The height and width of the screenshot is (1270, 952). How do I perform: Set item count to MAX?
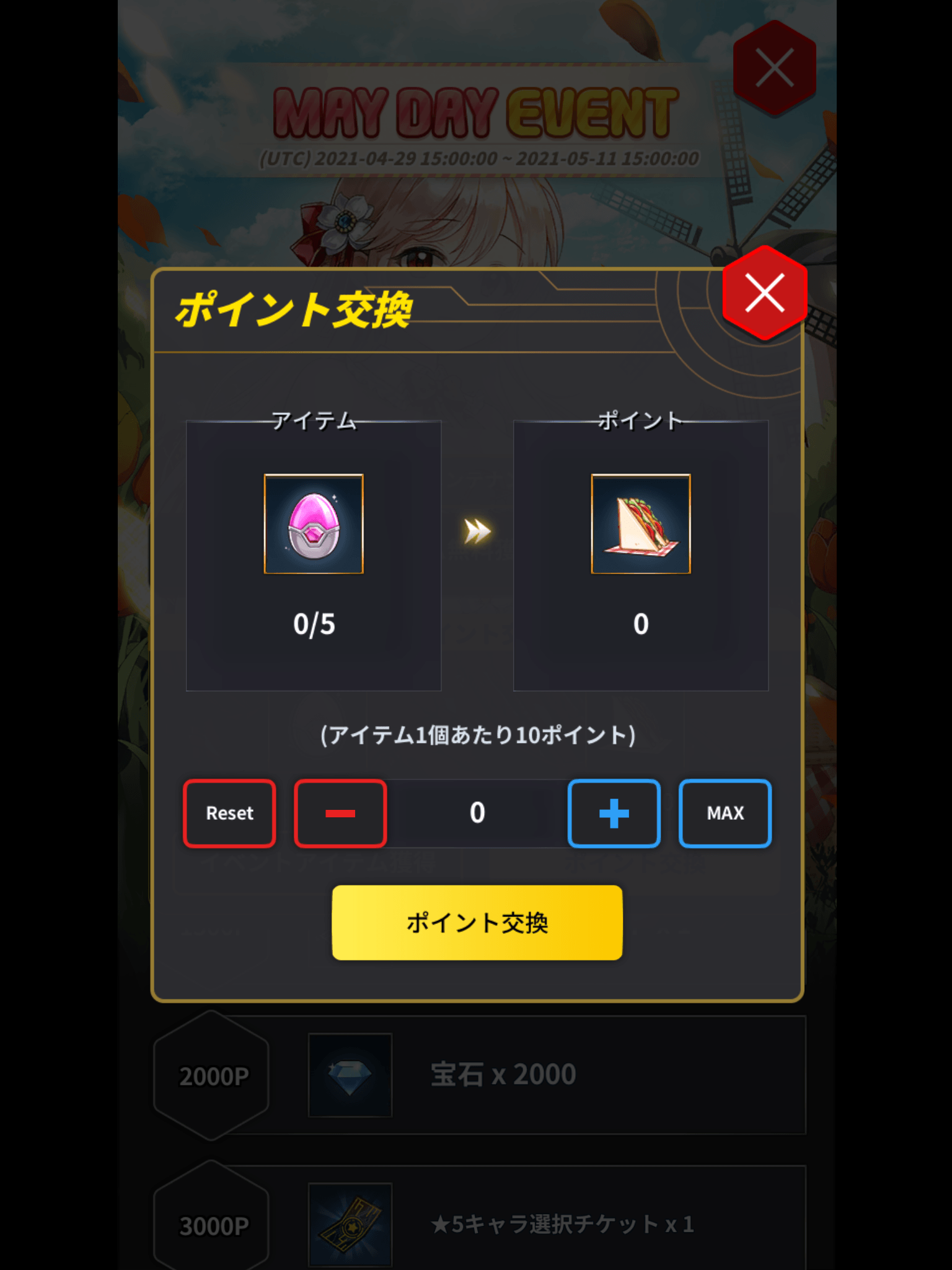(725, 813)
